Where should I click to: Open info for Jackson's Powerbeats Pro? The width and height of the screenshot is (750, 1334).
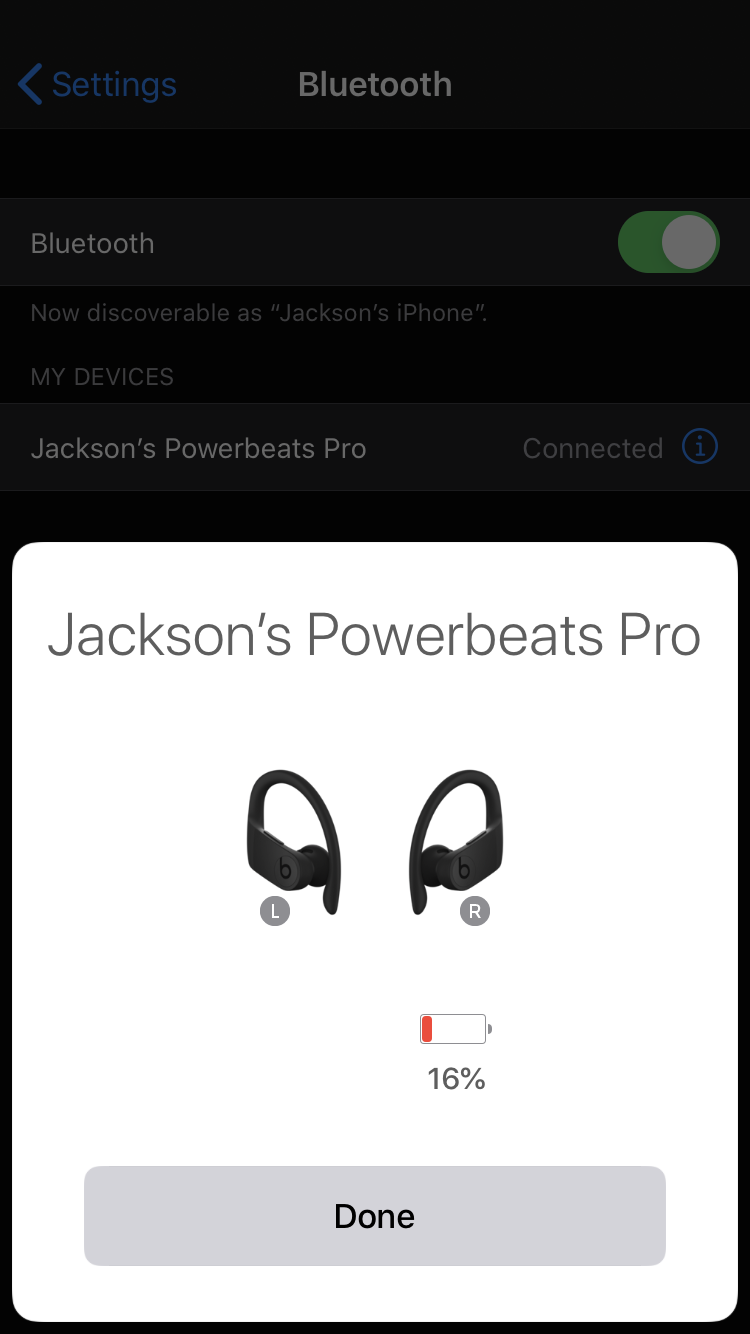(700, 447)
